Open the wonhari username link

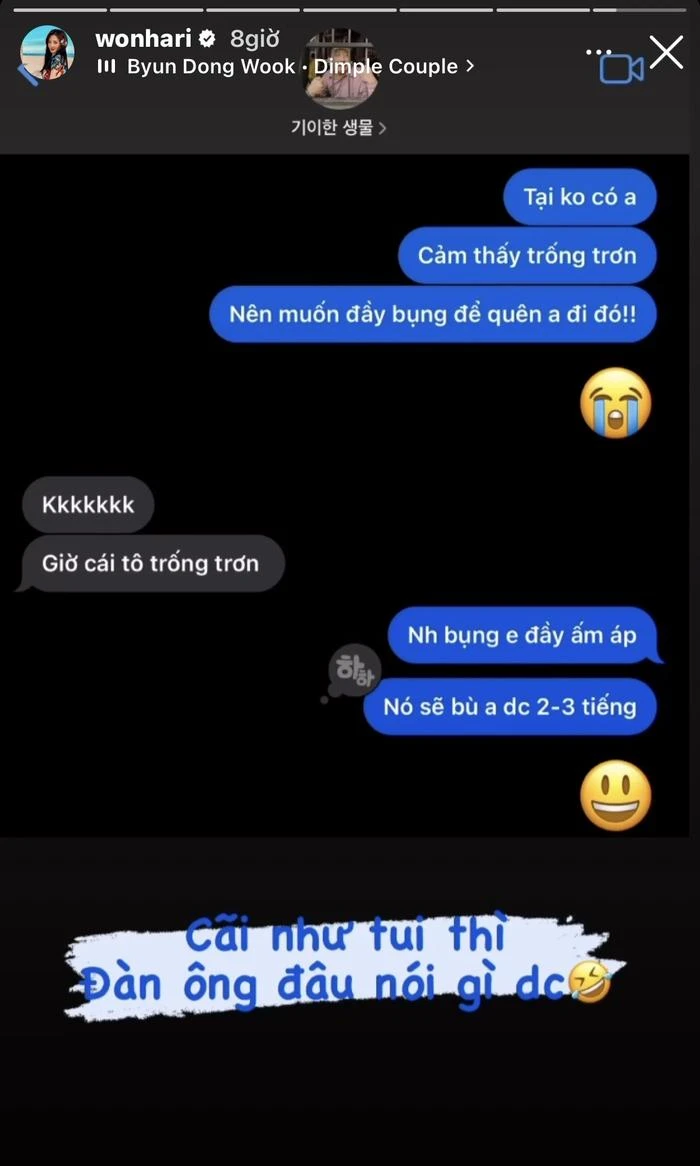pyautogui.click(x=145, y=39)
